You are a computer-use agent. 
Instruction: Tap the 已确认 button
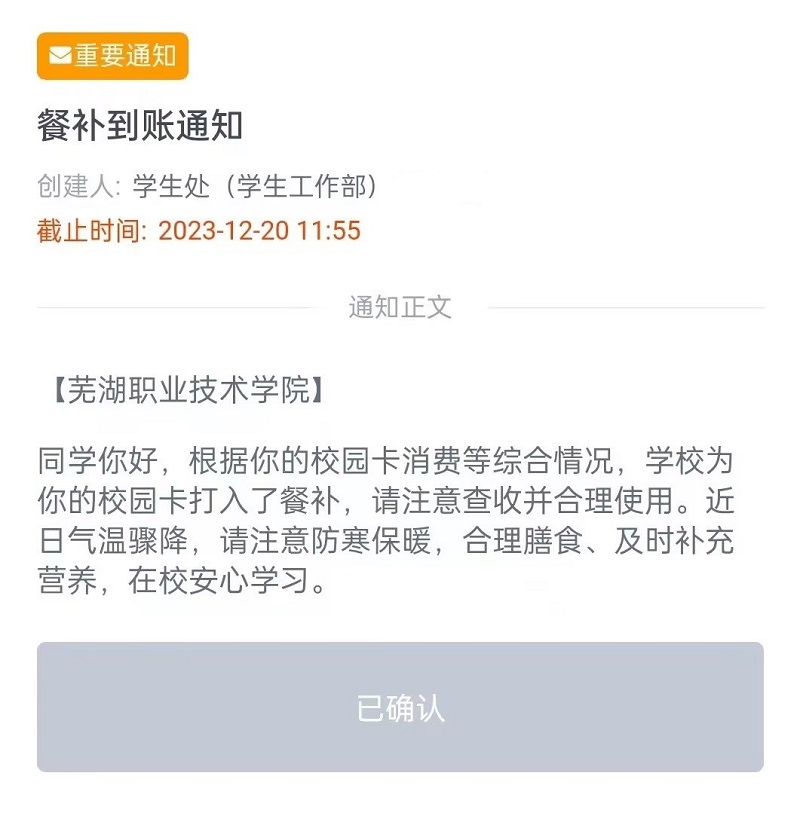[x=400, y=707]
